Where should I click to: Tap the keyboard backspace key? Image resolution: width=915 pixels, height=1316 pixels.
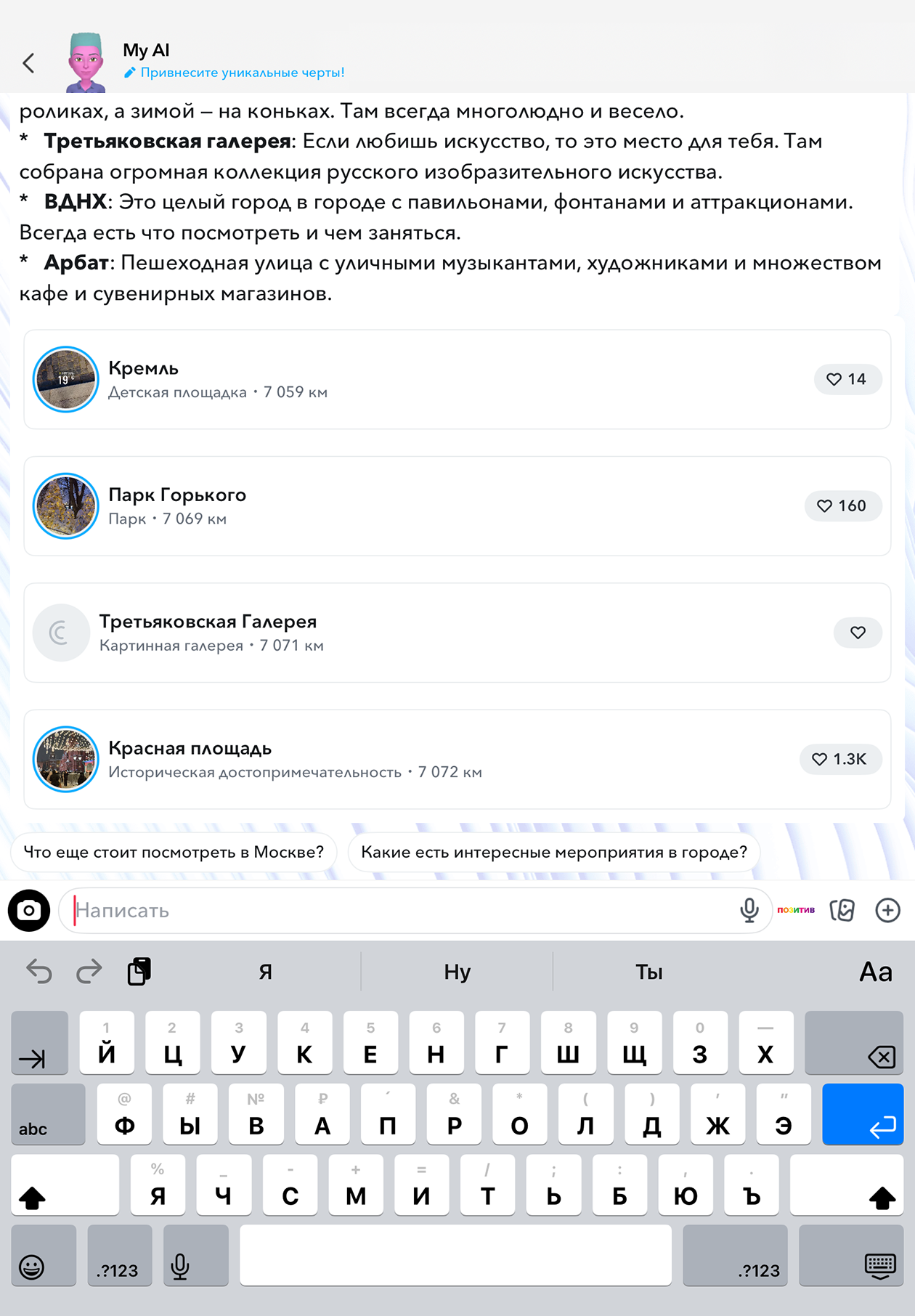pyautogui.click(x=881, y=1055)
